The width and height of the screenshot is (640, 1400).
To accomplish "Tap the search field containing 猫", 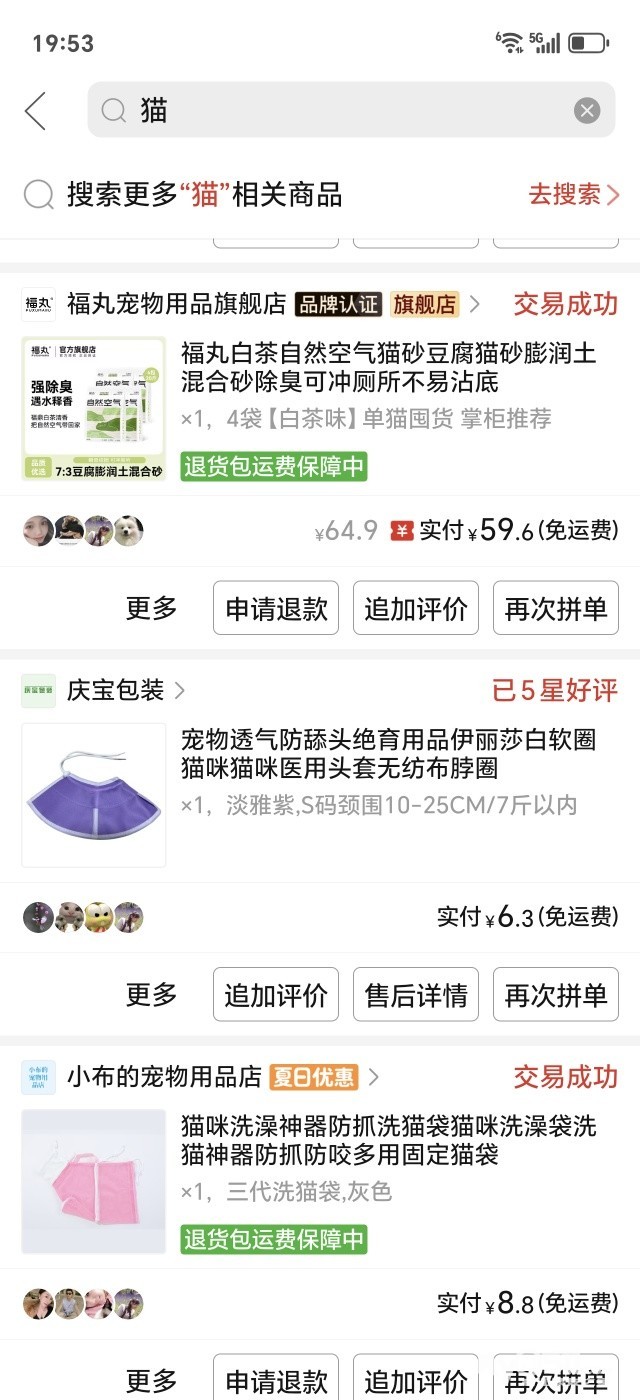I will [x=330, y=110].
